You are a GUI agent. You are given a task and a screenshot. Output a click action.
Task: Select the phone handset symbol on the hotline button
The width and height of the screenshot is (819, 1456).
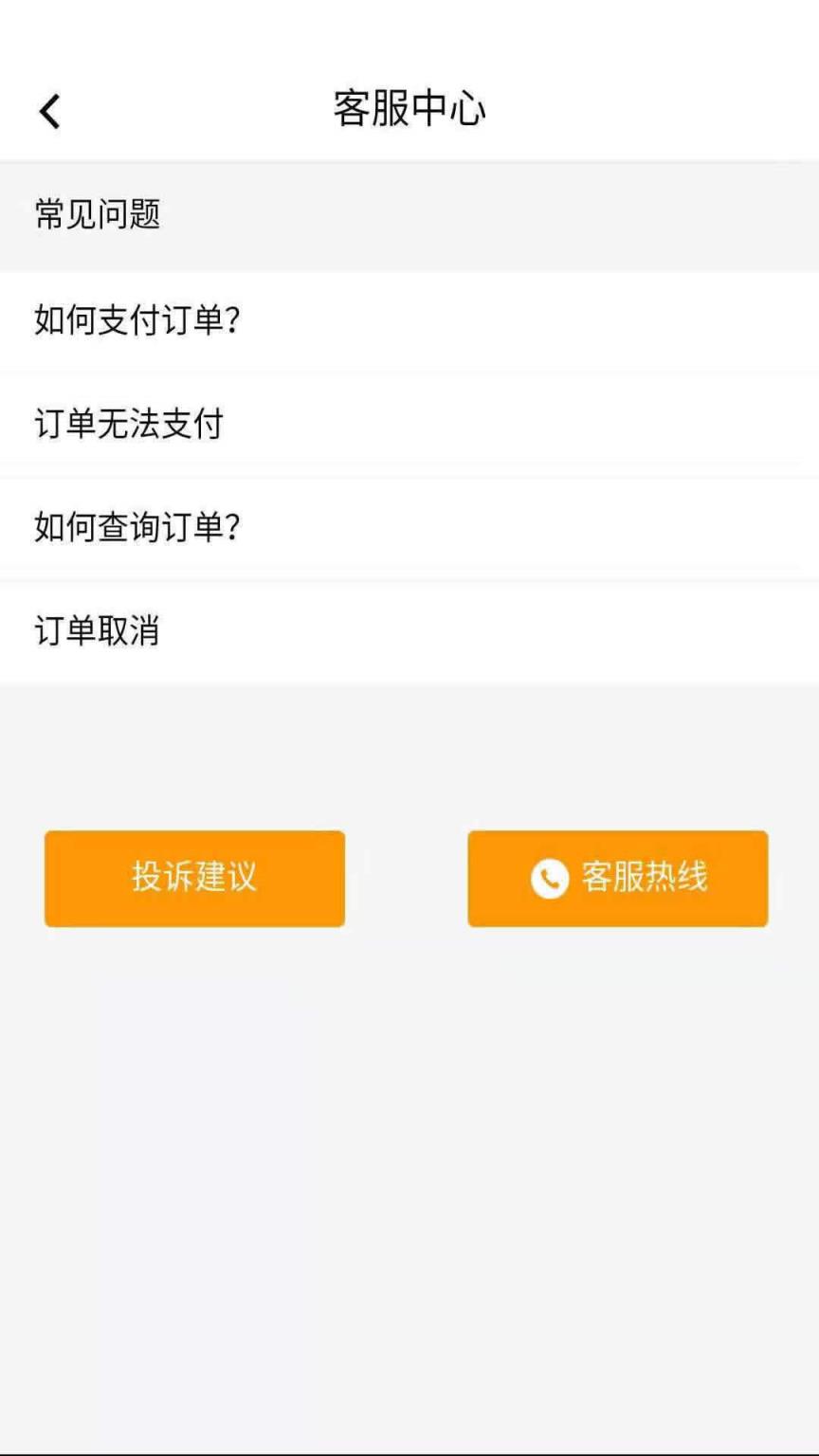click(548, 879)
